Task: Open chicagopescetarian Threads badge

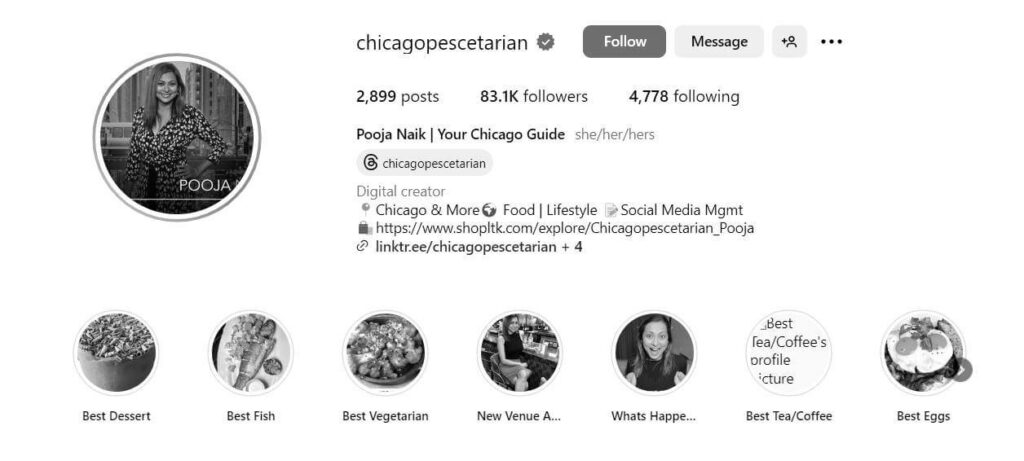Action: tap(425, 163)
